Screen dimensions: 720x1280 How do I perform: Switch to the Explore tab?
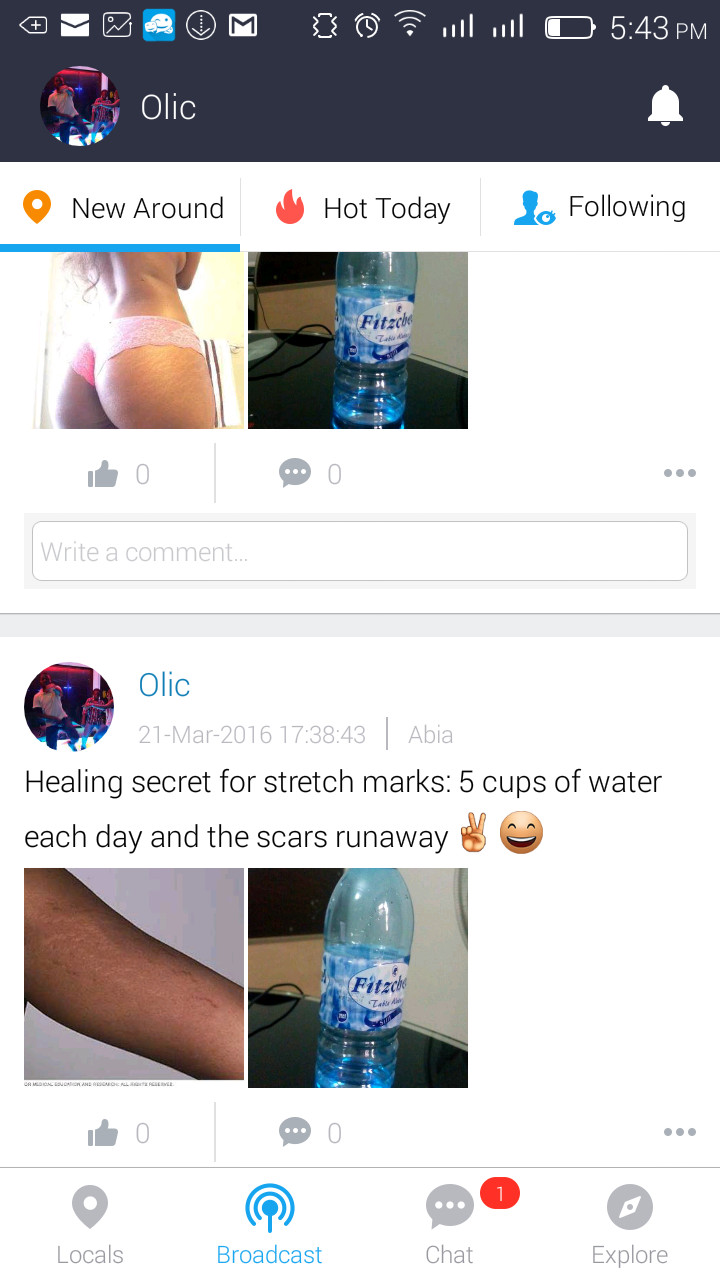click(x=630, y=1225)
